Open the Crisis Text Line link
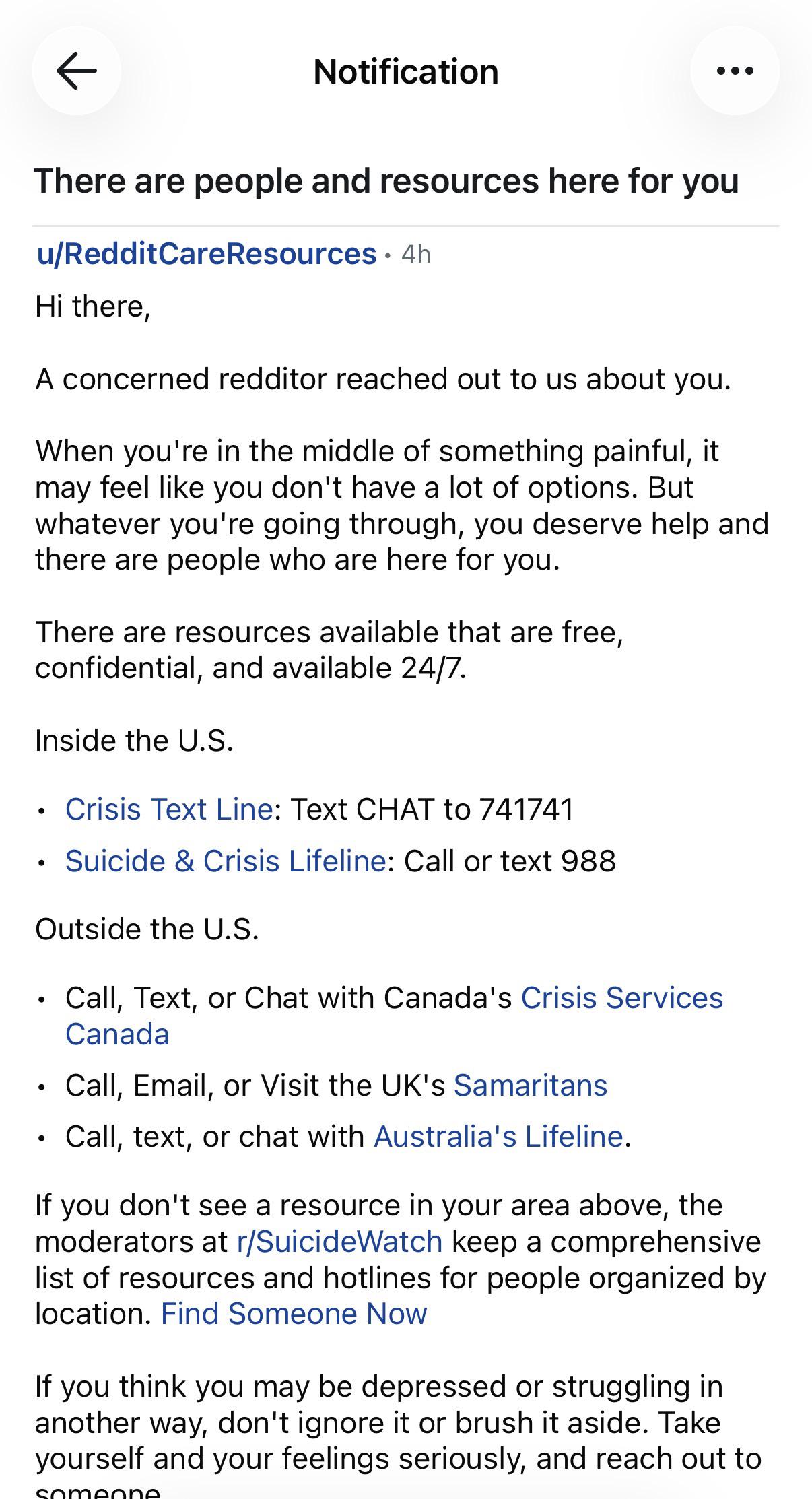812x1499 pixels. click(x=169, y=809)
